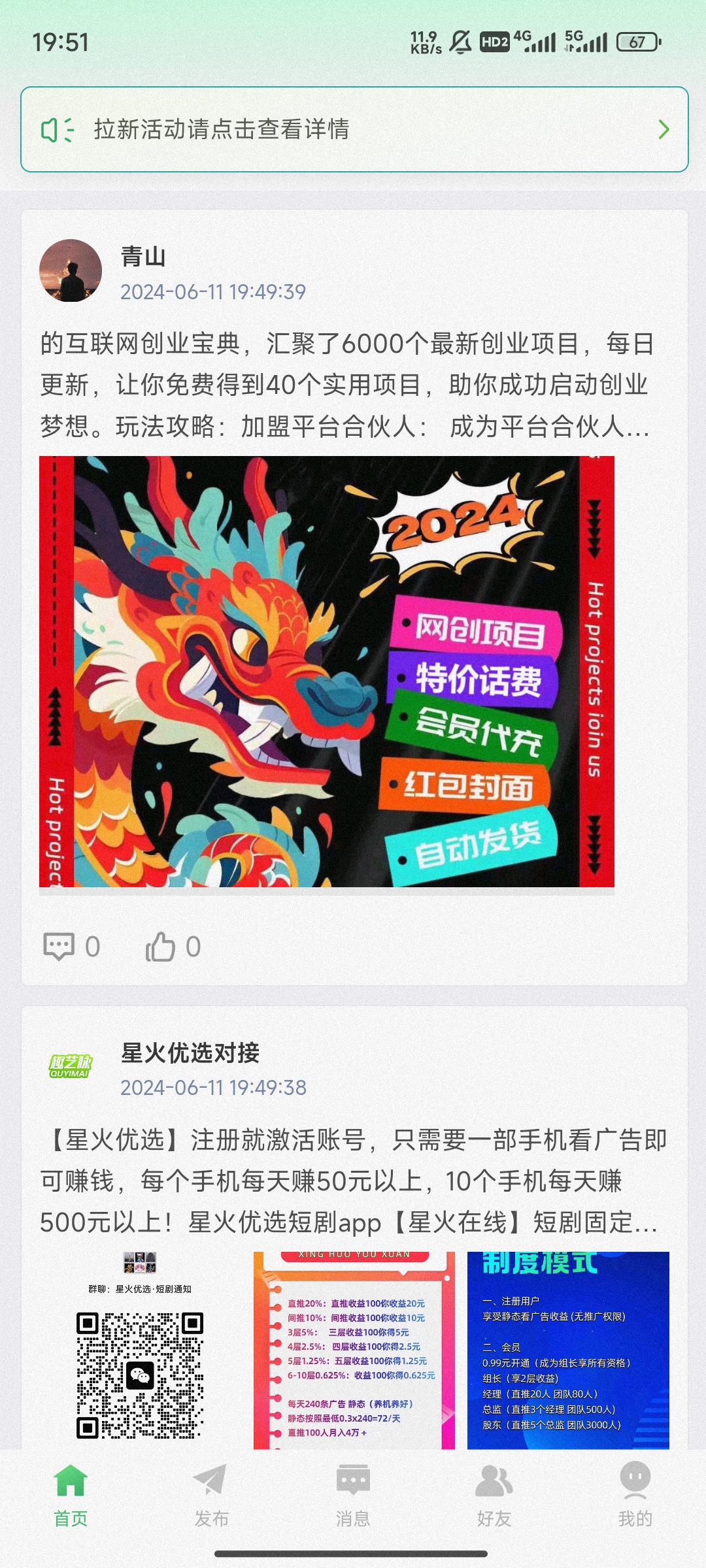Open 青山's profile avatar
This screenshot has height=1568, width=706.
click(x=71, y=270)
